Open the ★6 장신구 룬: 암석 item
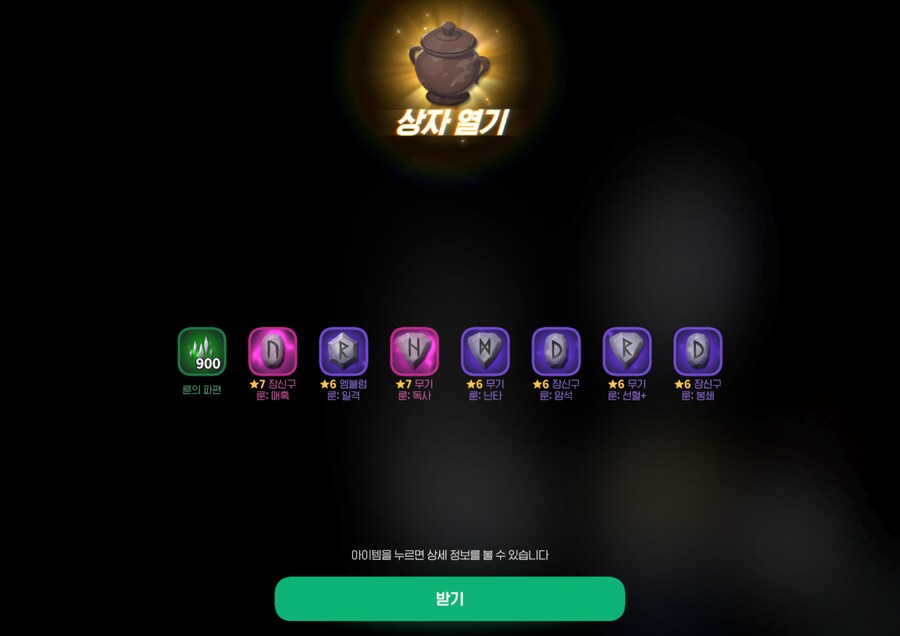Viewport: 900px width, 636px height. (x=556, y=351)
